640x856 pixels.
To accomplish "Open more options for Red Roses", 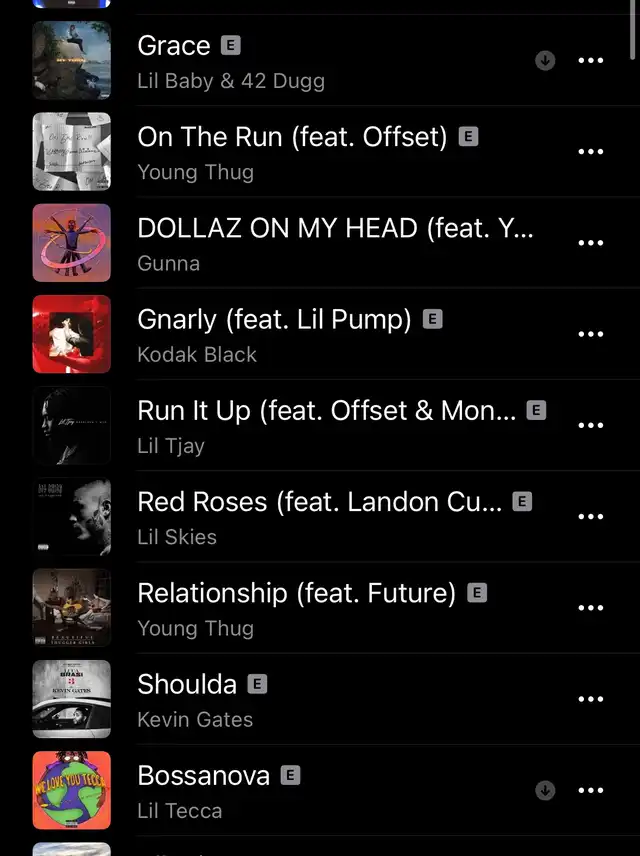I will coord(591,517).
